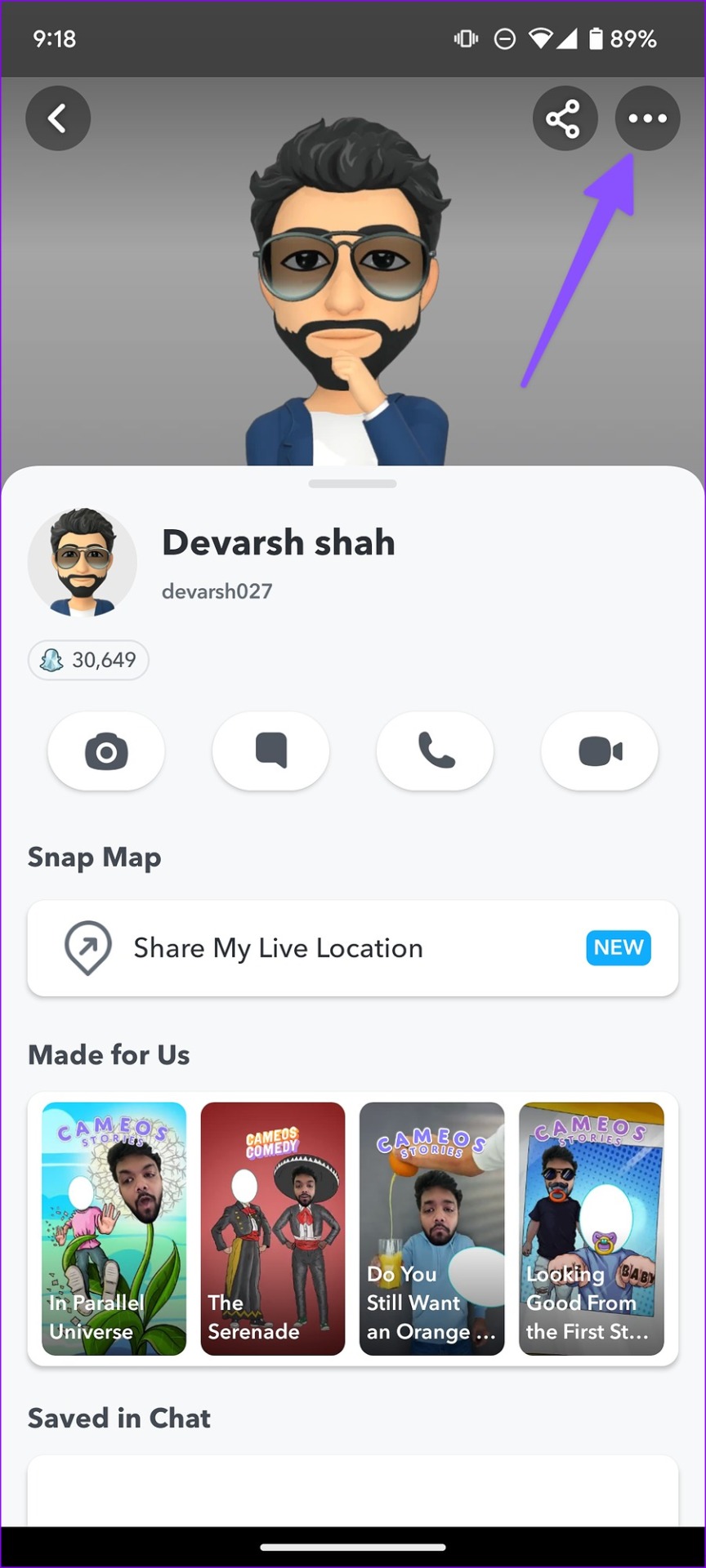Open the three-dot more options menu
Image resolution: width=706 pixels, height=1568 pixels.
(647, 118)
